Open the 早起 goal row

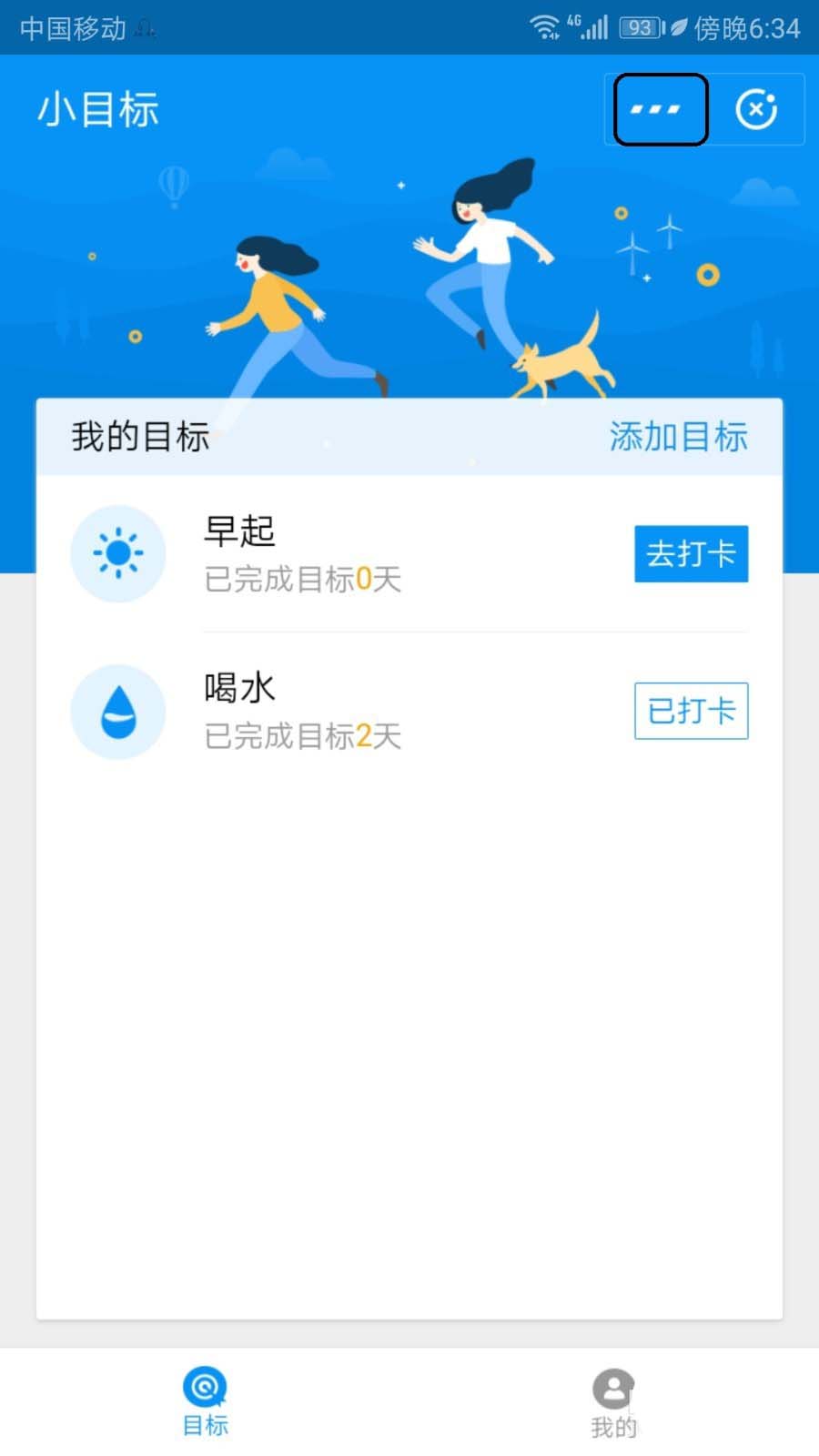[364, 553]
